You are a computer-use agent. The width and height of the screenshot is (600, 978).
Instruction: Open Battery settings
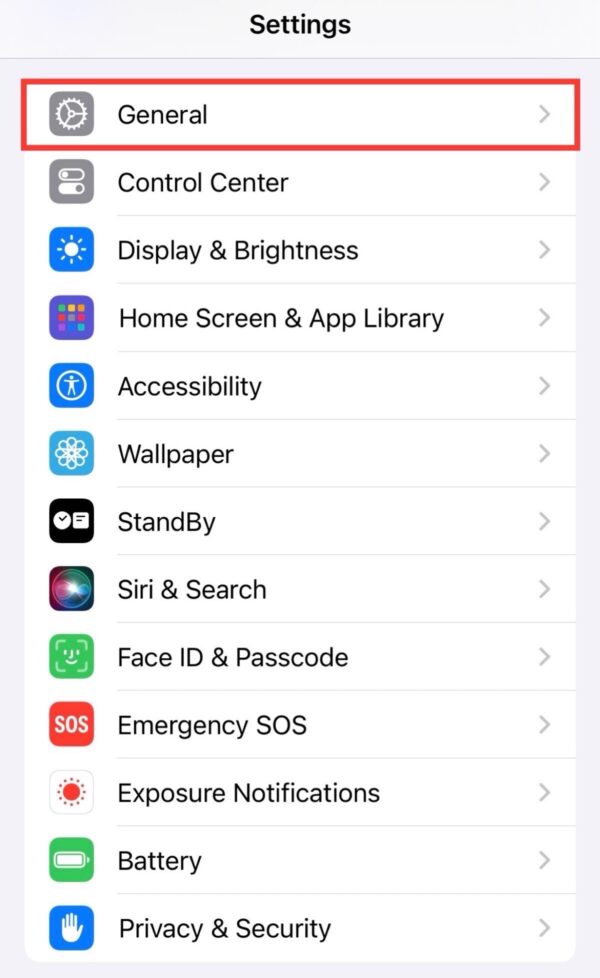coord(300,860)
